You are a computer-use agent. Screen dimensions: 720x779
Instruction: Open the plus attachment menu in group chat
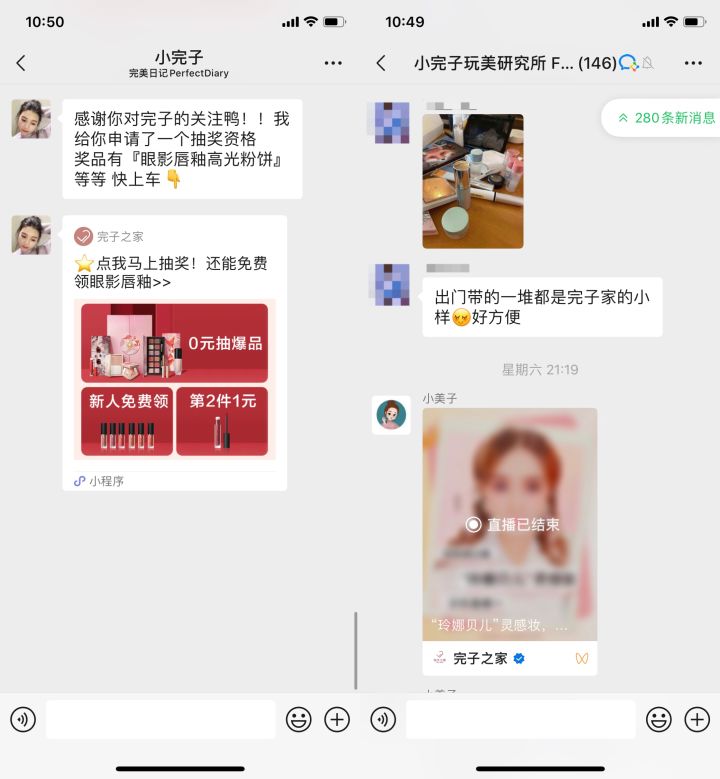click(x=697, y=719)
